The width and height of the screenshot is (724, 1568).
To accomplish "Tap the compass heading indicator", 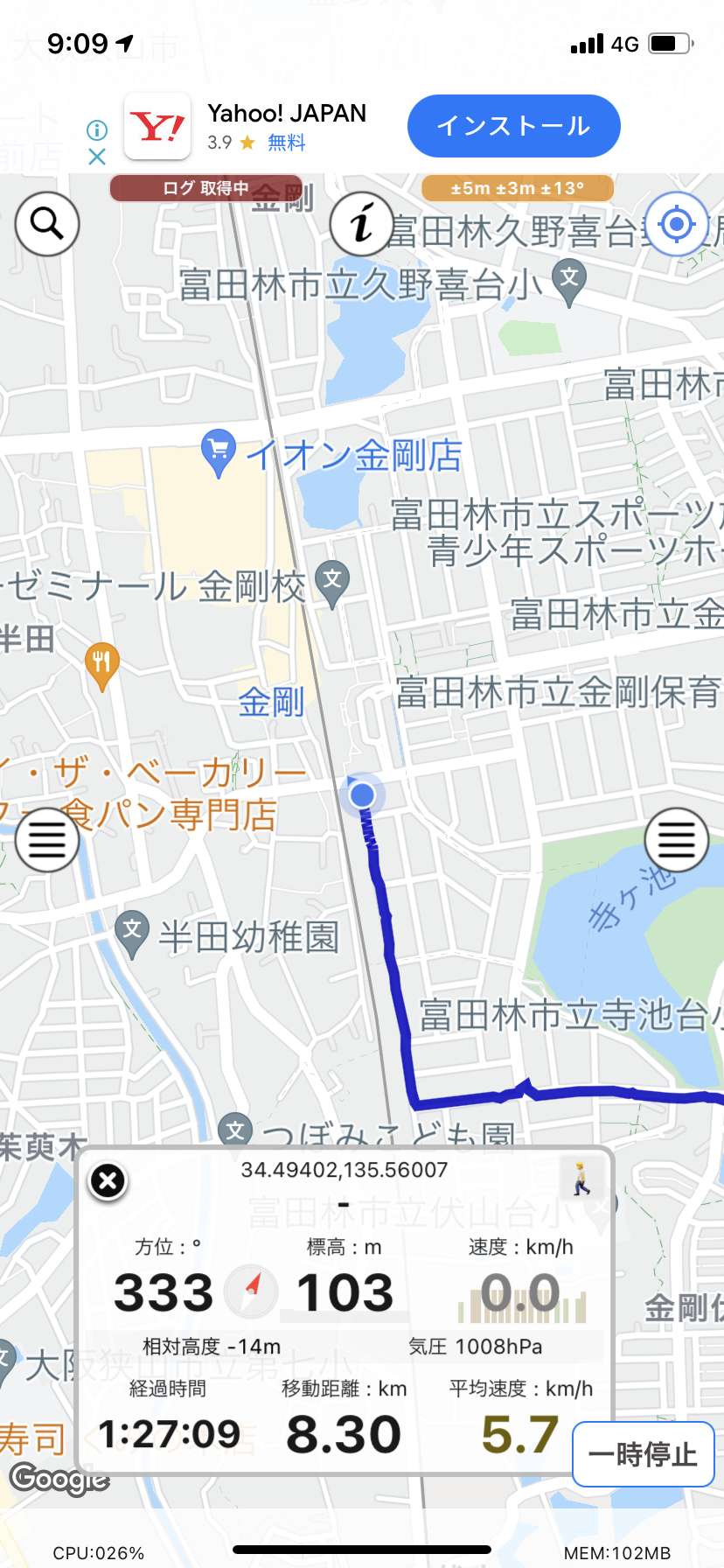I will tap(251, 1291).
